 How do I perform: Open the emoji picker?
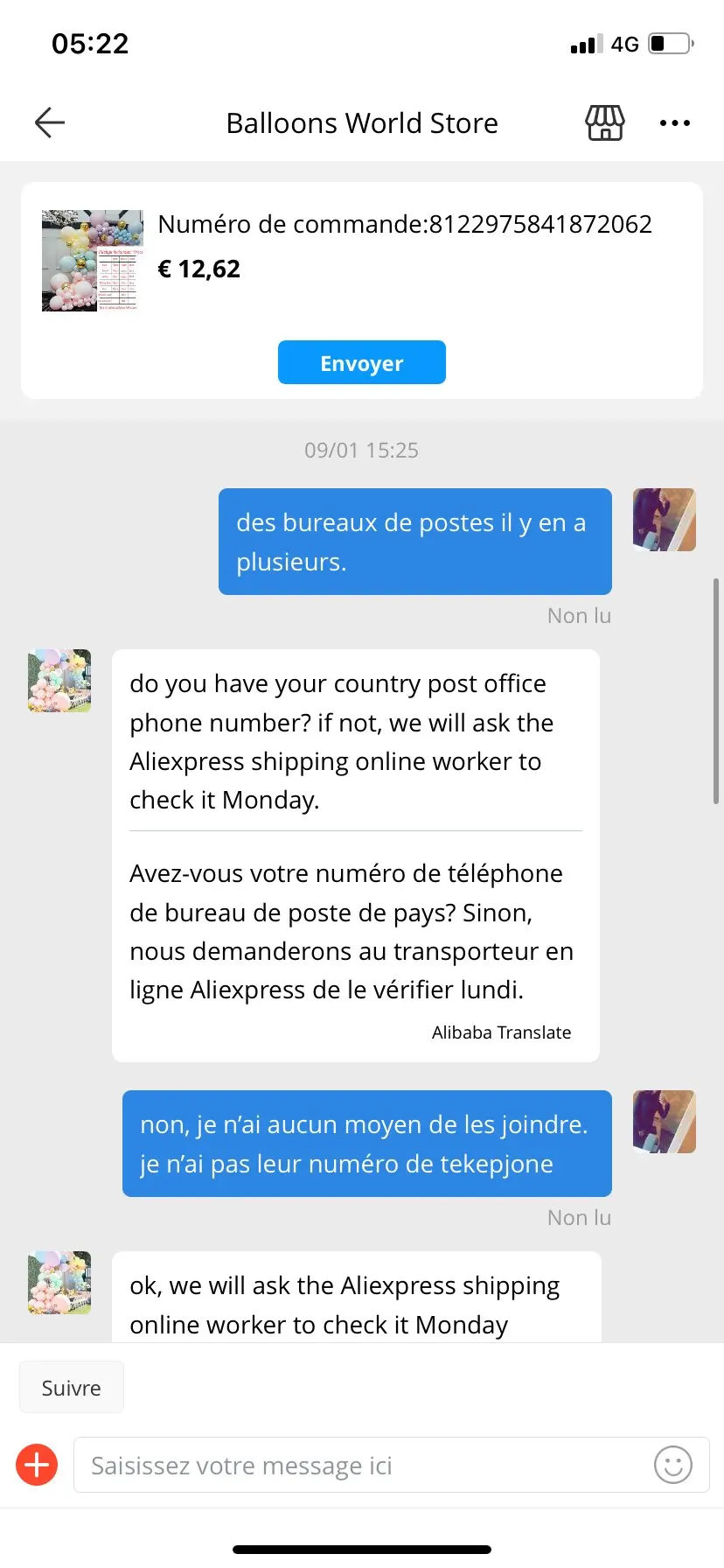point(672,1465)
